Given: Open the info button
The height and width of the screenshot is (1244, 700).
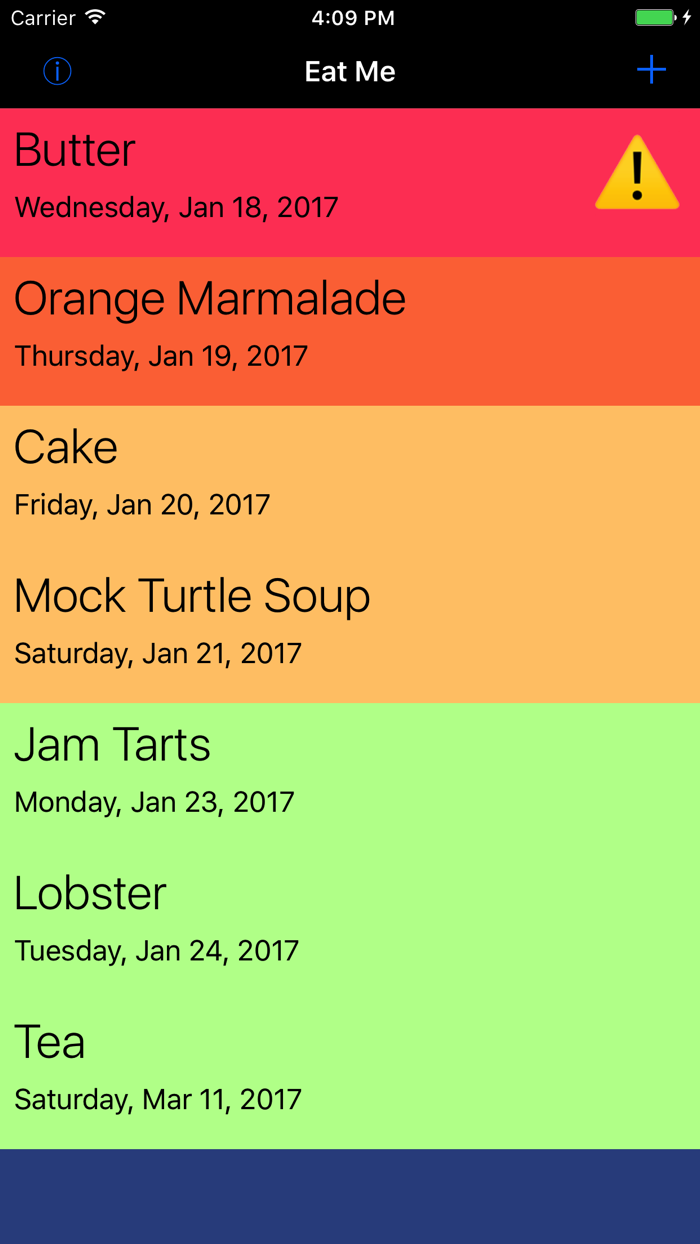Looking at the screenshot, I should [57, 71].
